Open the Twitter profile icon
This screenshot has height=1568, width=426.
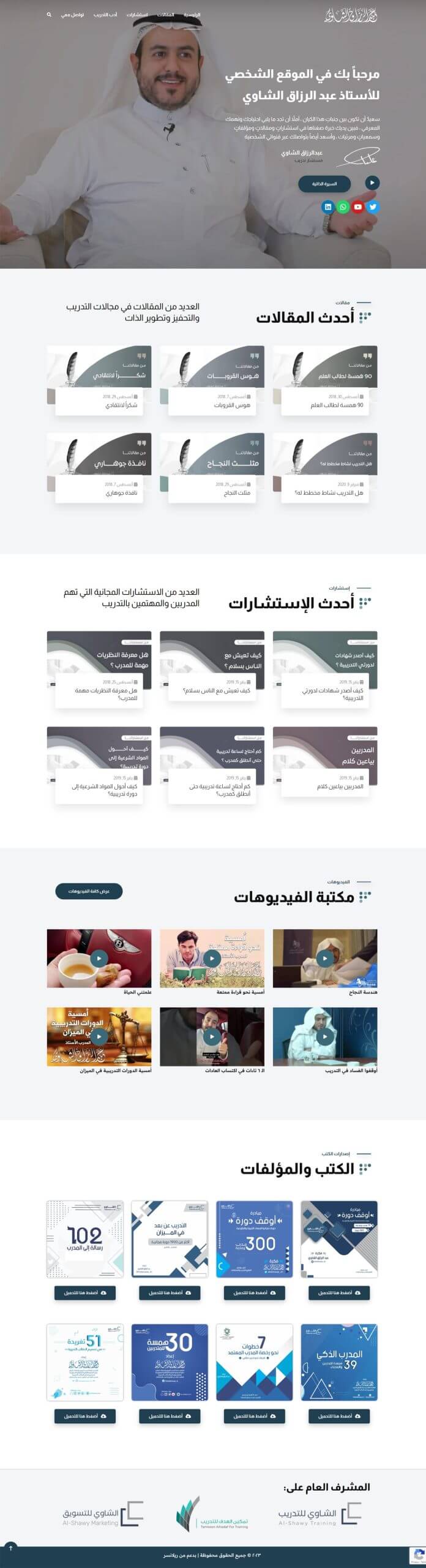point(373,206)
